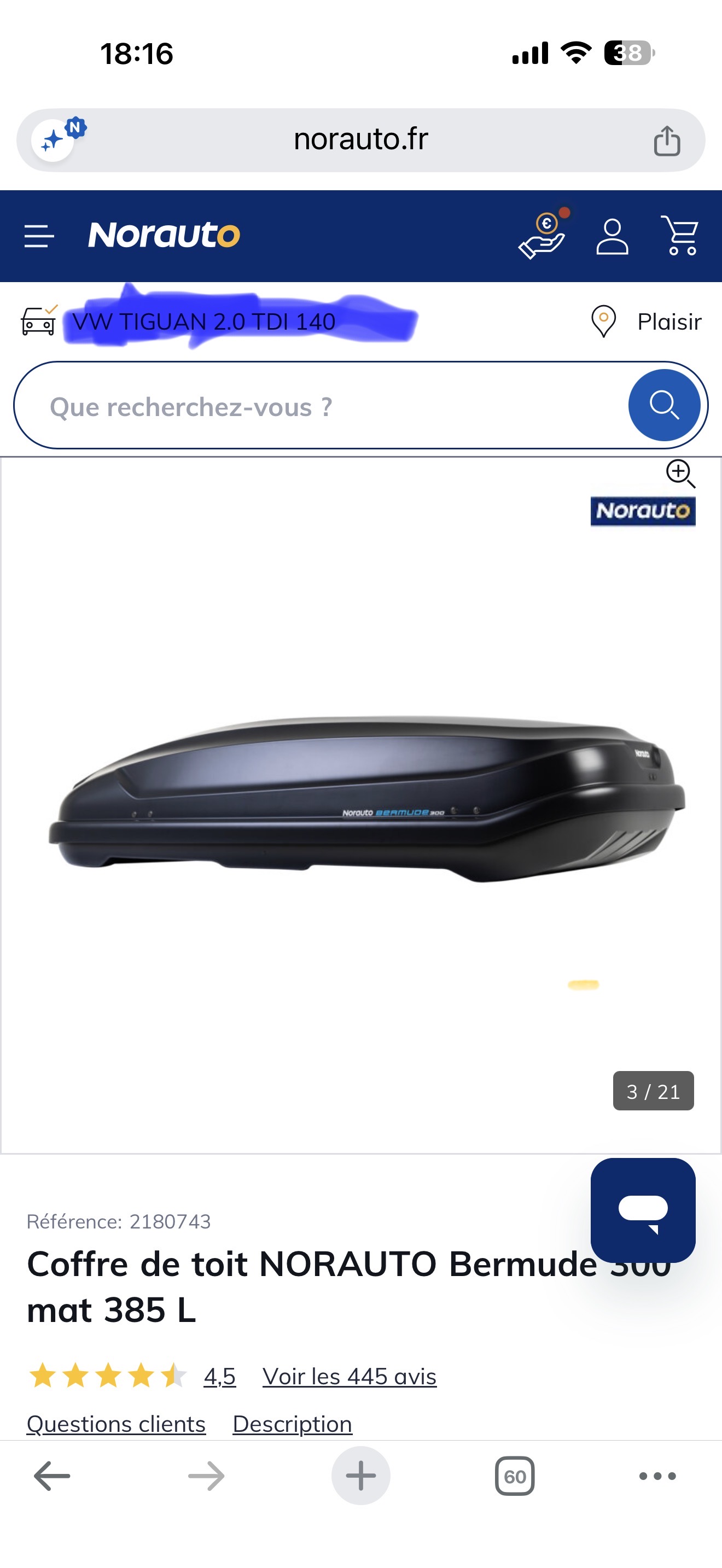Viewport: 722px width, 1568px height.
Task: Zoom into the product image
Action: (x=680, y=473)
